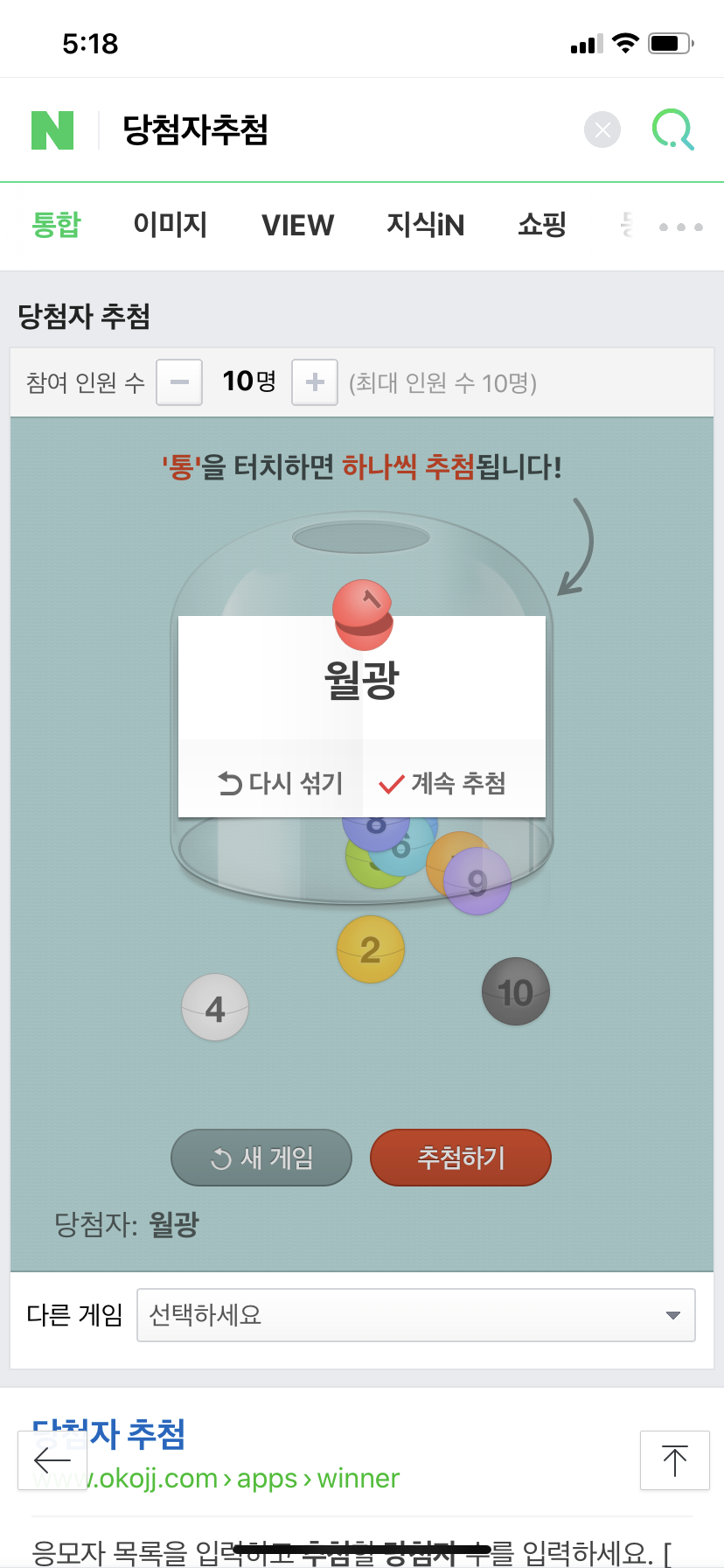Open the 지식iN tab
Viewport: 724px width, 1568px height.
[x=426, y=225]
